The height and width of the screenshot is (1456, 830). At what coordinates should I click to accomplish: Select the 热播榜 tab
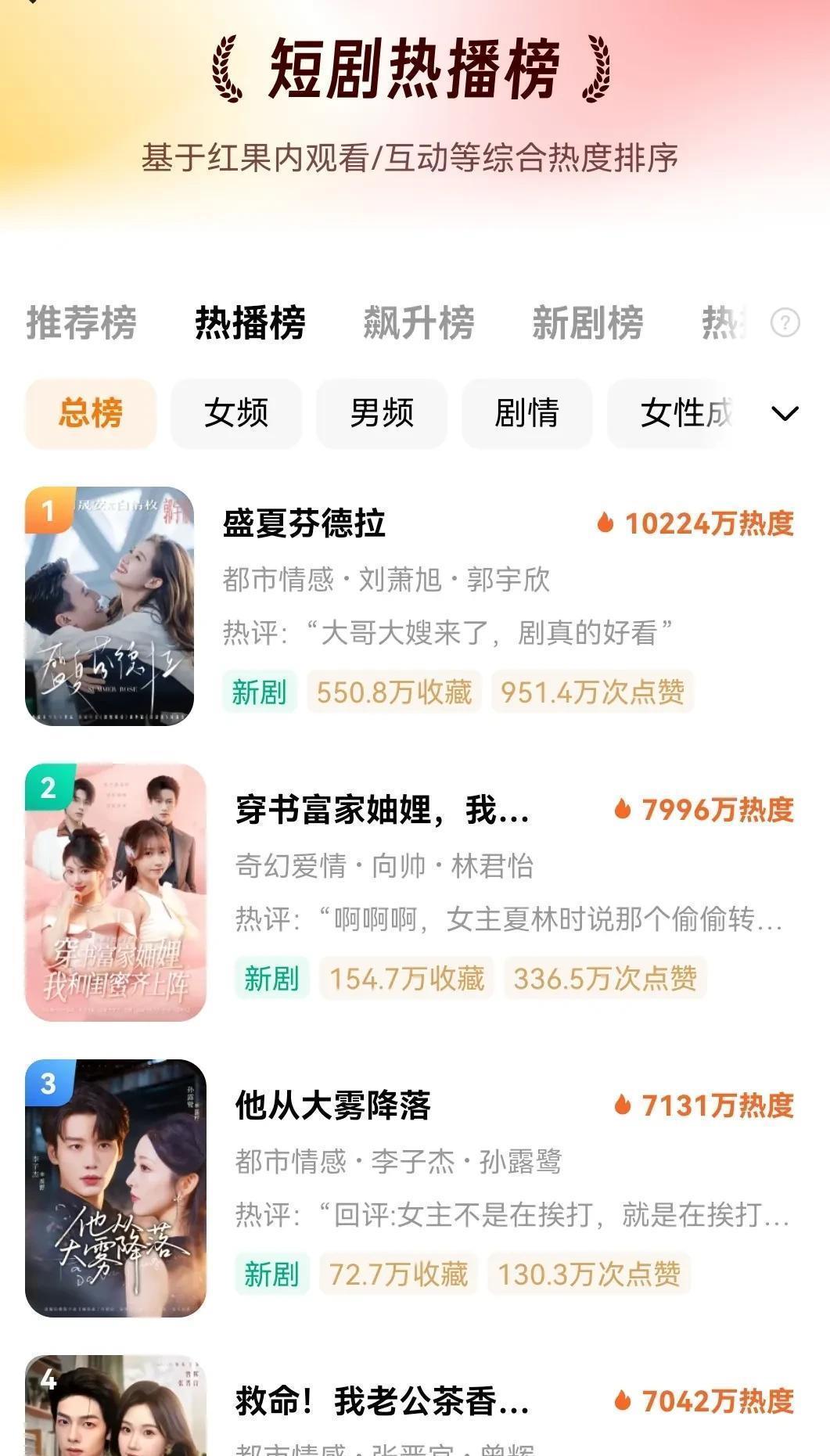click(x=250, y=322)
